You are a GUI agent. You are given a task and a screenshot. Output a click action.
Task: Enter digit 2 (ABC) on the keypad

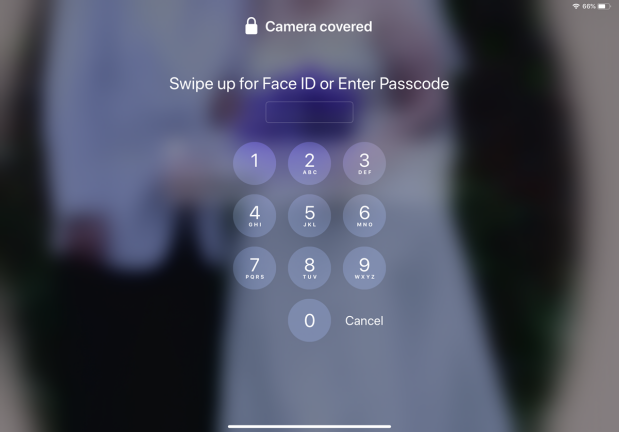point(309,162)
